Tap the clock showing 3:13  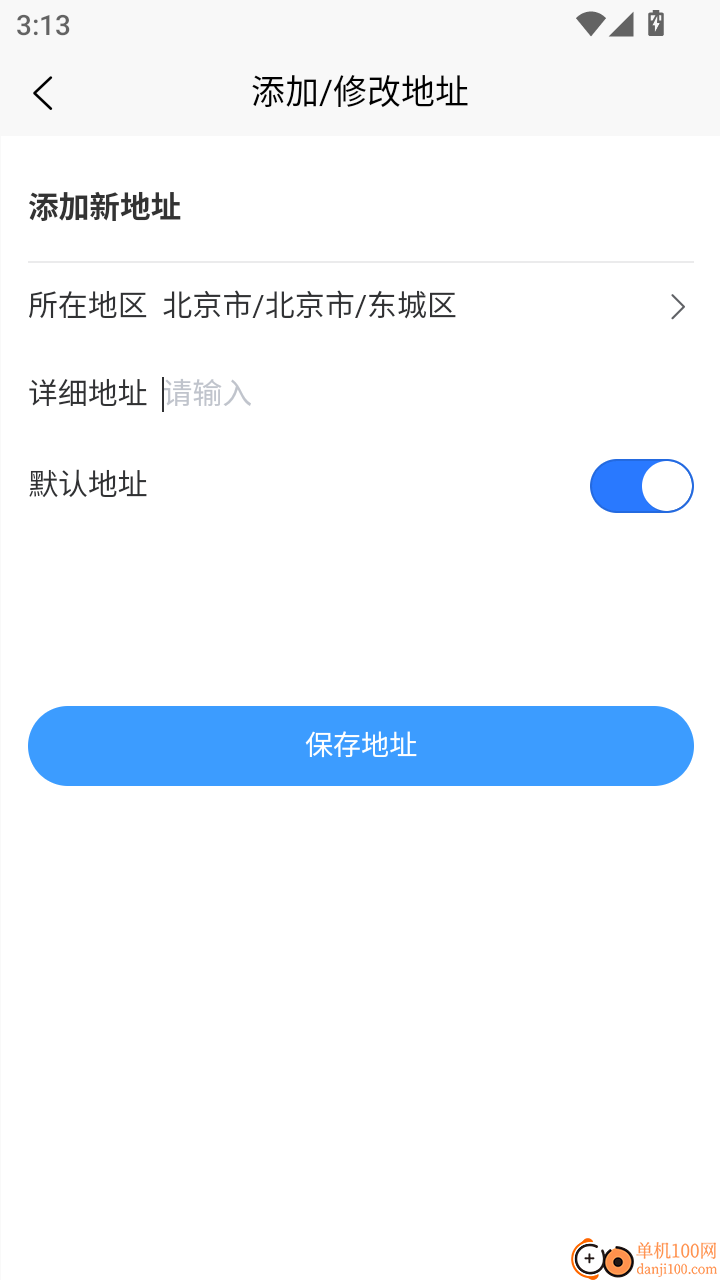coord(43,25)
